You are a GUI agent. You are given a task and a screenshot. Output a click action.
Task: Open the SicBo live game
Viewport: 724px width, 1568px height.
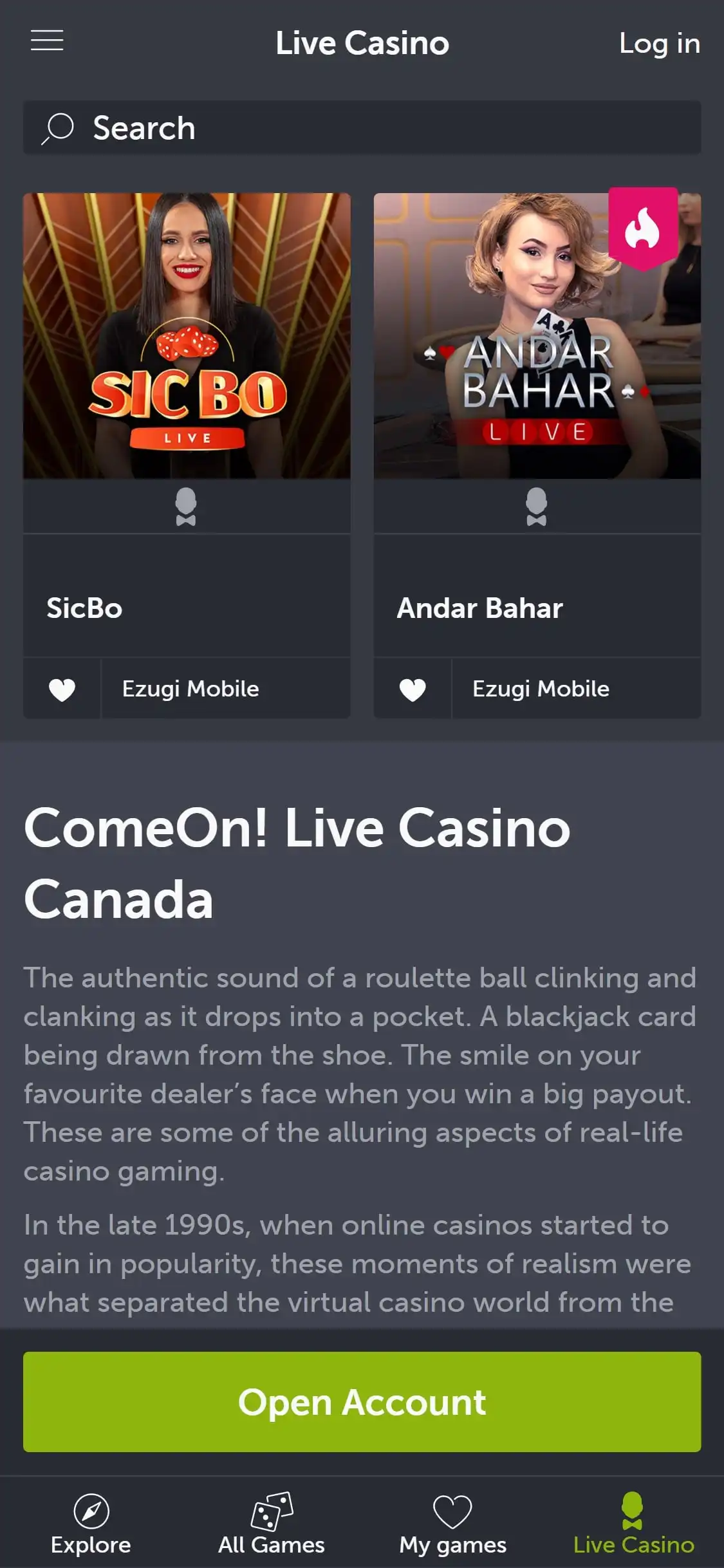tap(187, 336)
